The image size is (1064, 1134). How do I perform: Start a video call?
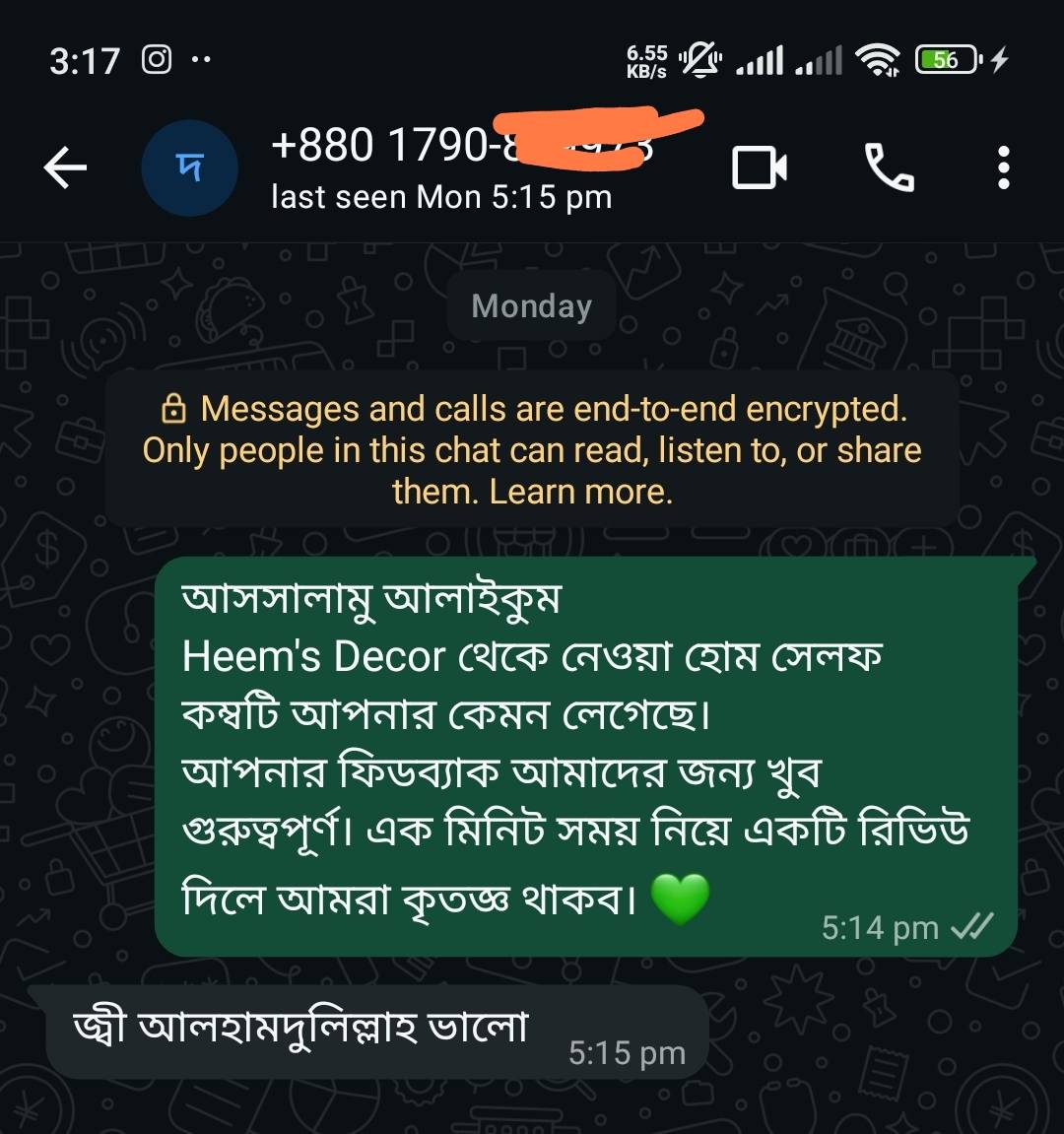(760, 168)
